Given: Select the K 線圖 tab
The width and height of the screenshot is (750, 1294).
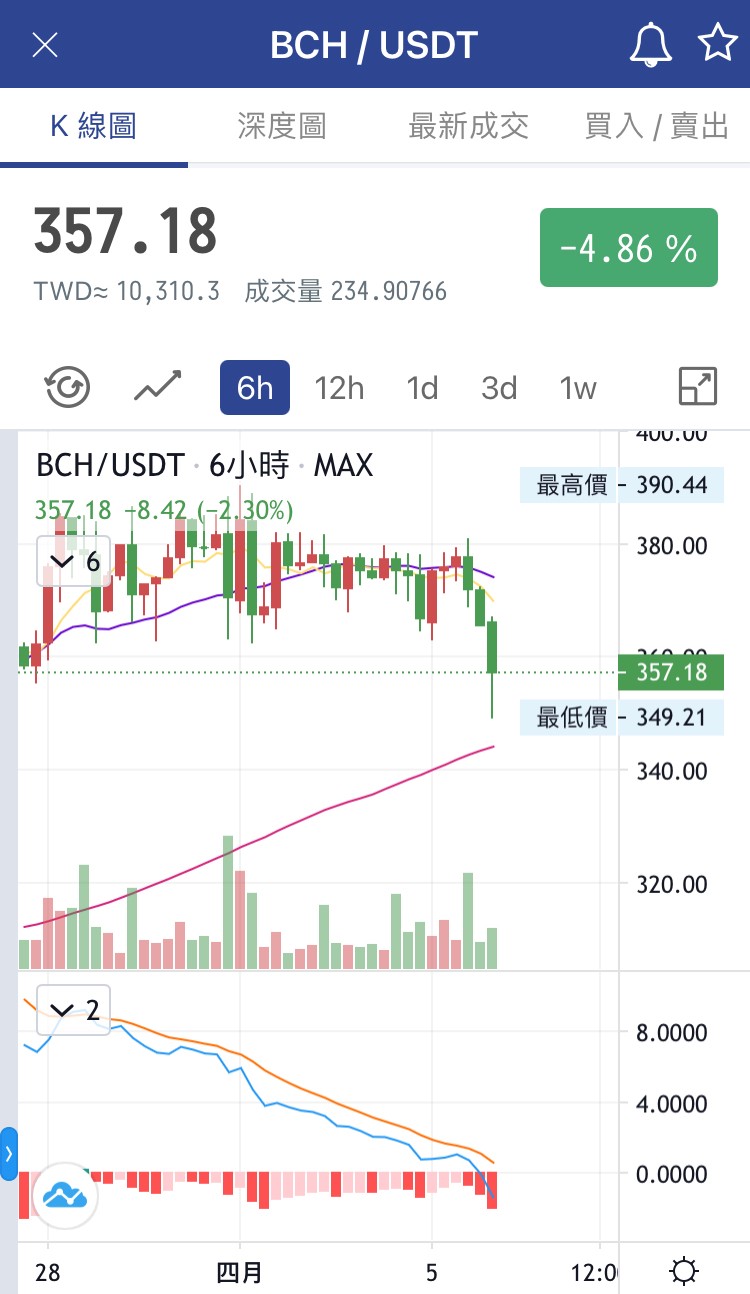Looking at the screenshot, I should coord(93,126).
